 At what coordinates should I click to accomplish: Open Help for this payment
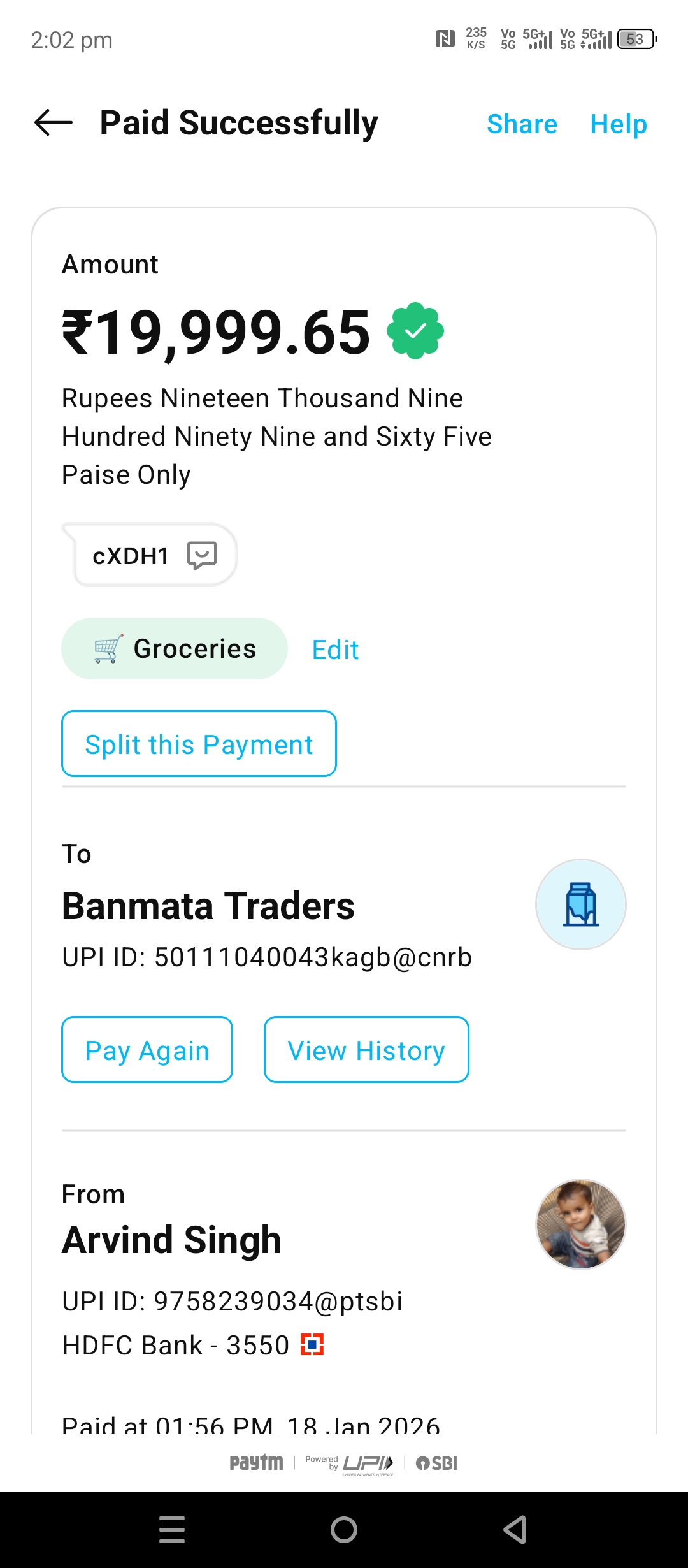pos(618,124)
